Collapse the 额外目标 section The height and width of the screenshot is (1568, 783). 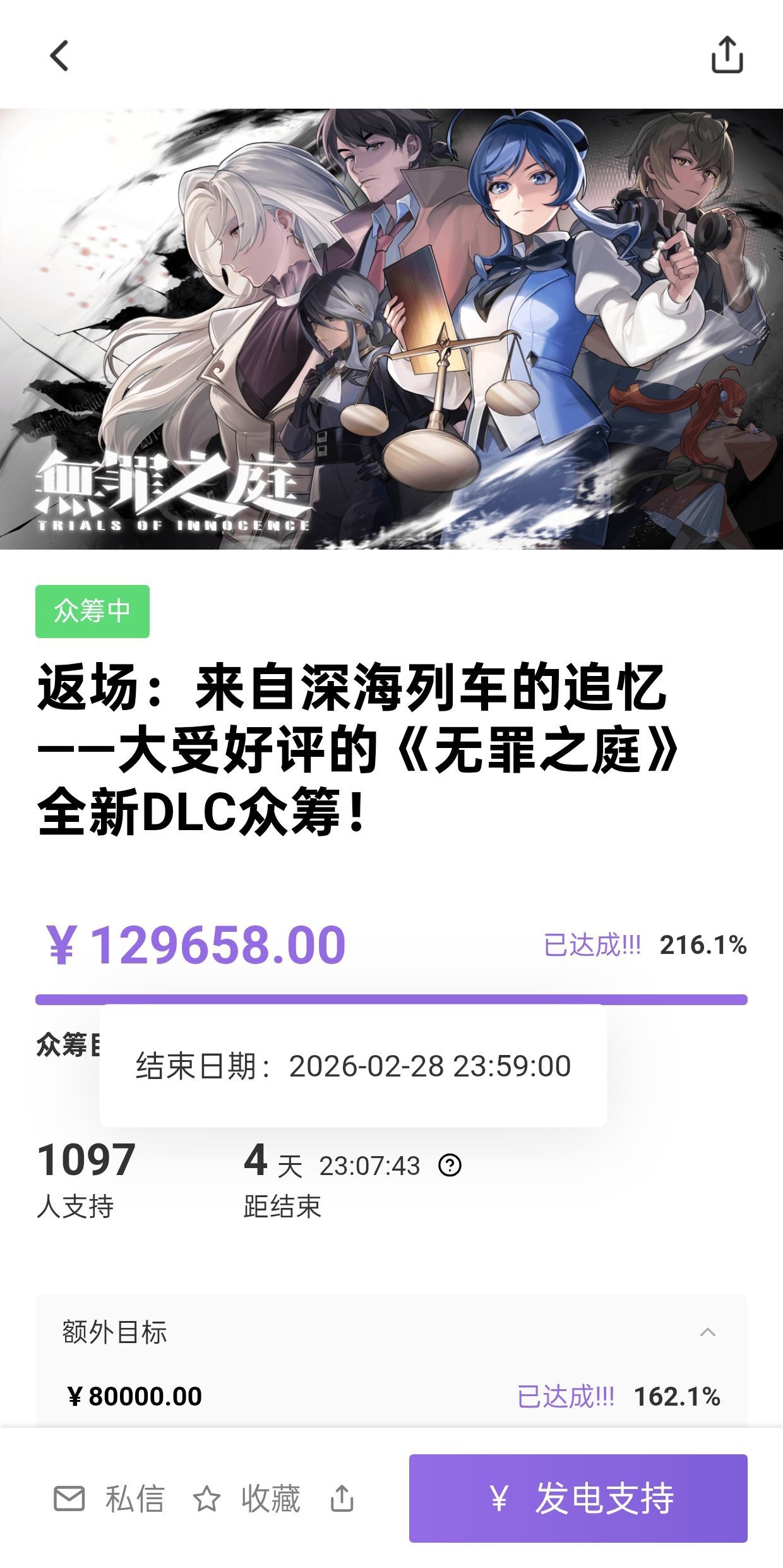(x=707, y=1332)
